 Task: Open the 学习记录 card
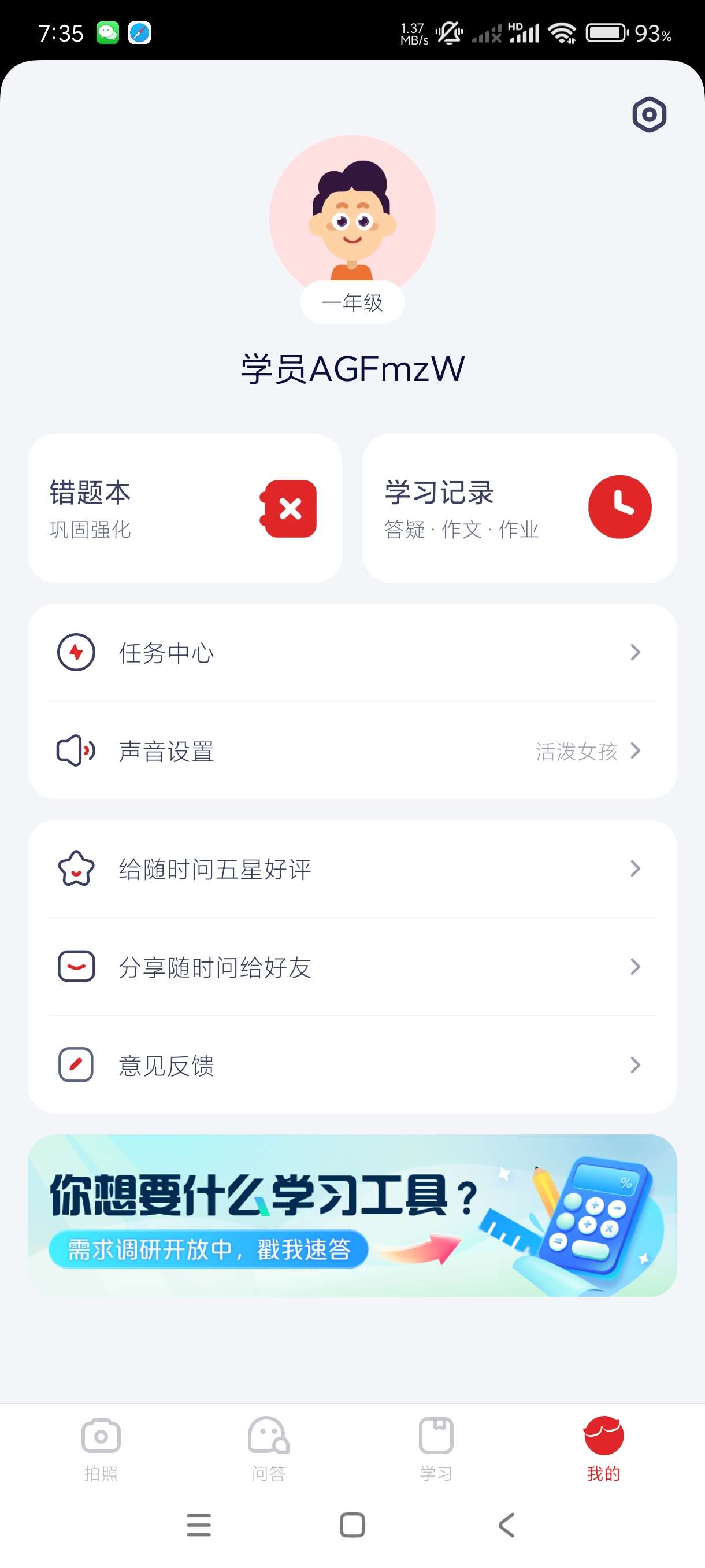tap(520, 508)
